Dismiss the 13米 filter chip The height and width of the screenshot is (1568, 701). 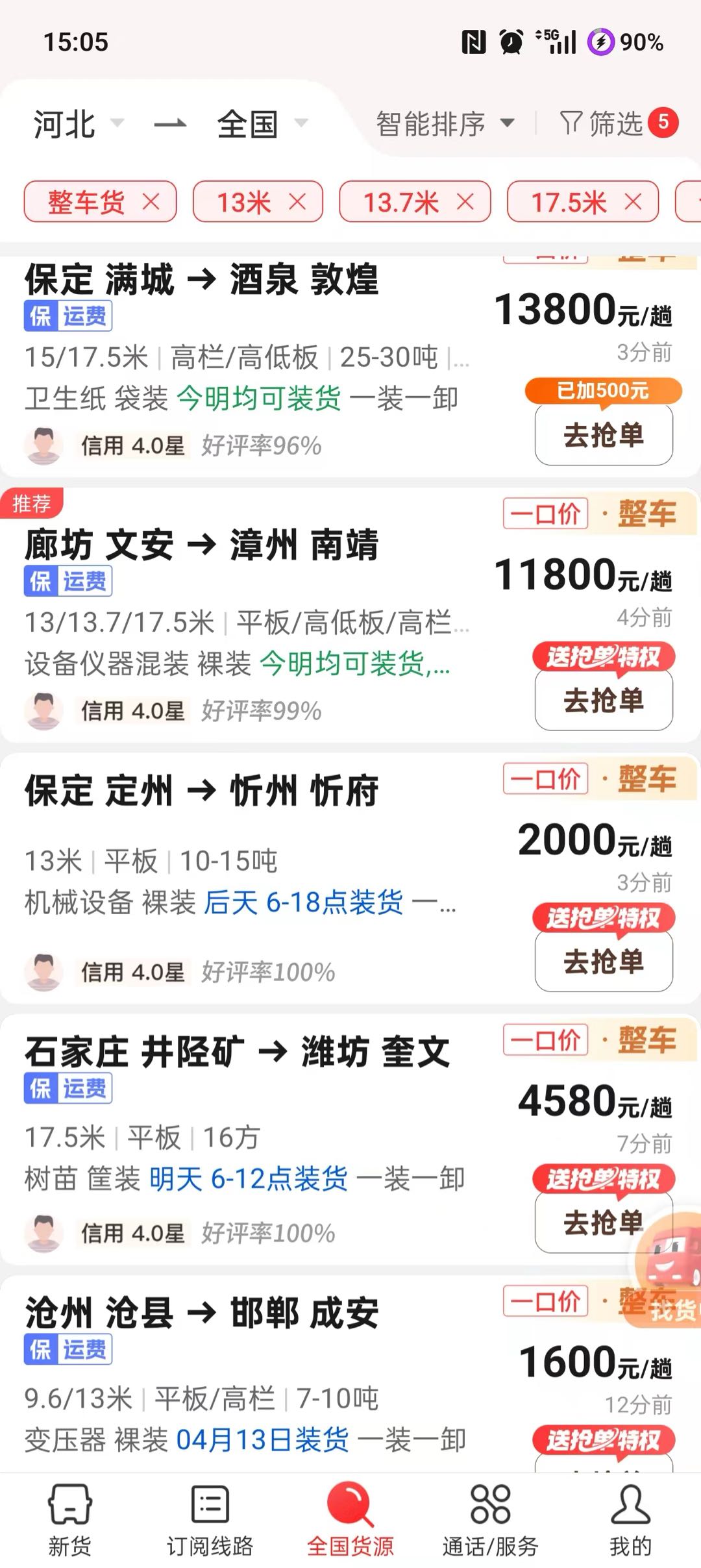pyautogui.click(x=299, y=202)
